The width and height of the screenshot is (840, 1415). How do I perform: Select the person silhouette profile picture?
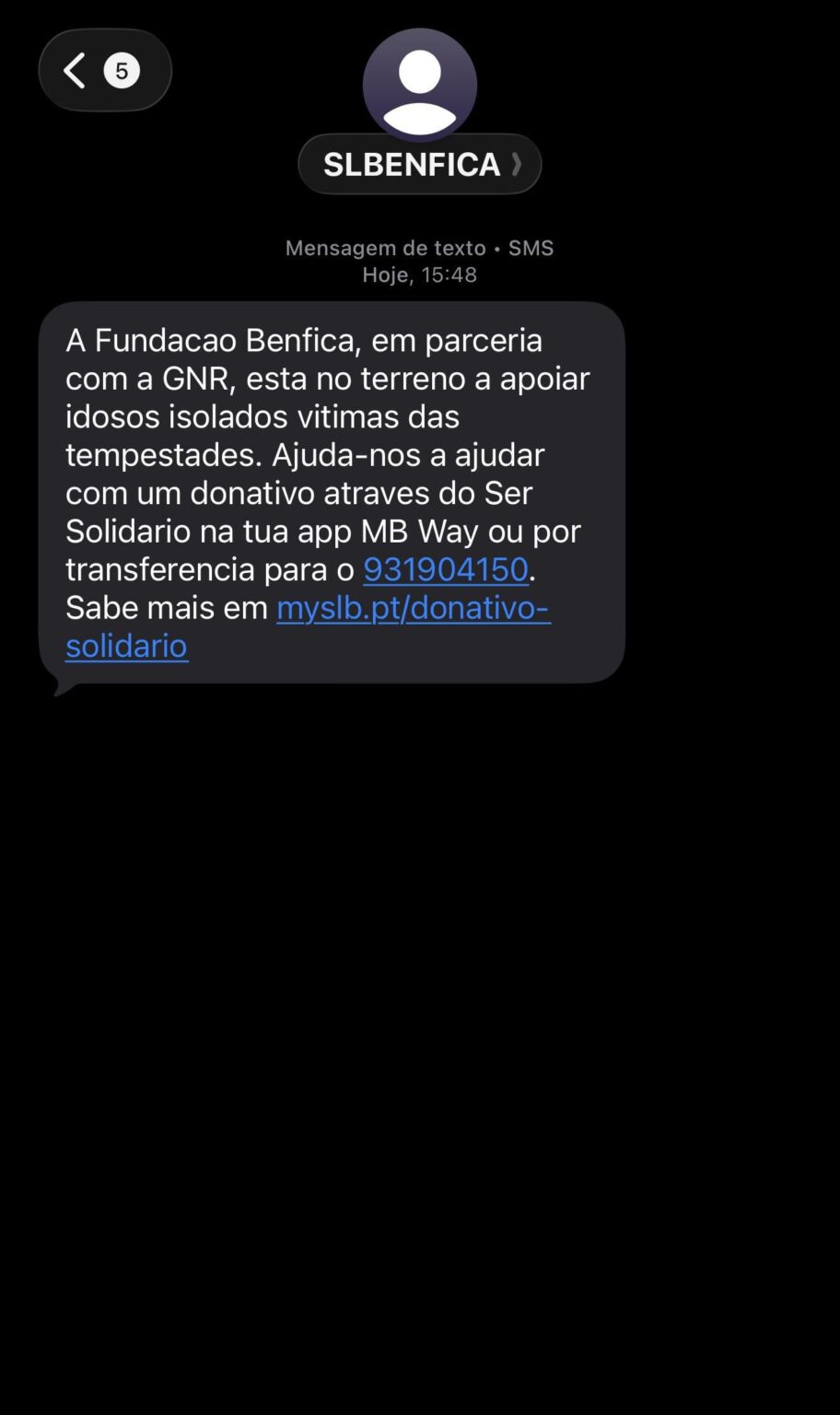420,83
